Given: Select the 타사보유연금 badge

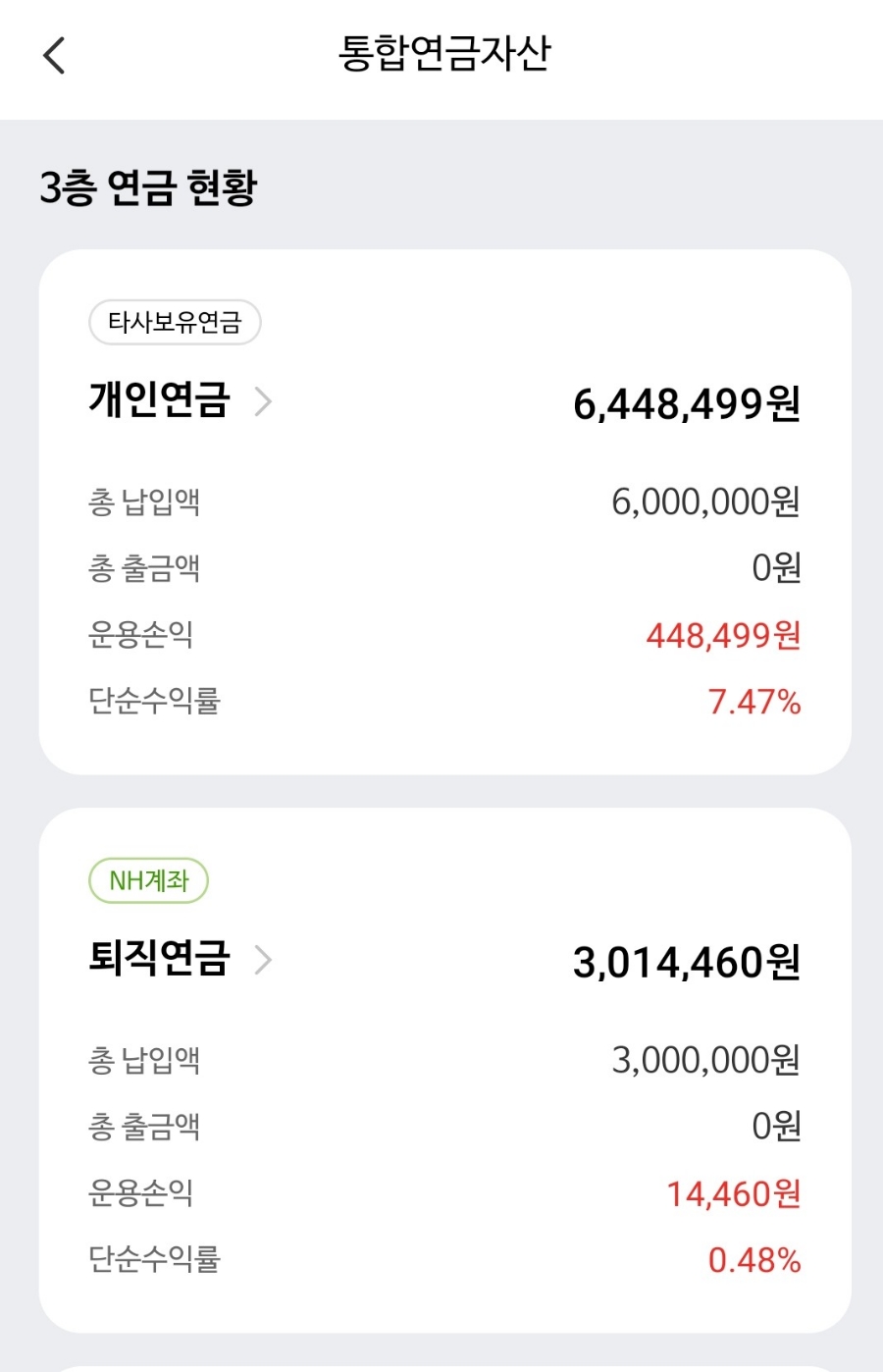Looking at the screenshot, I should click(175, 322).
